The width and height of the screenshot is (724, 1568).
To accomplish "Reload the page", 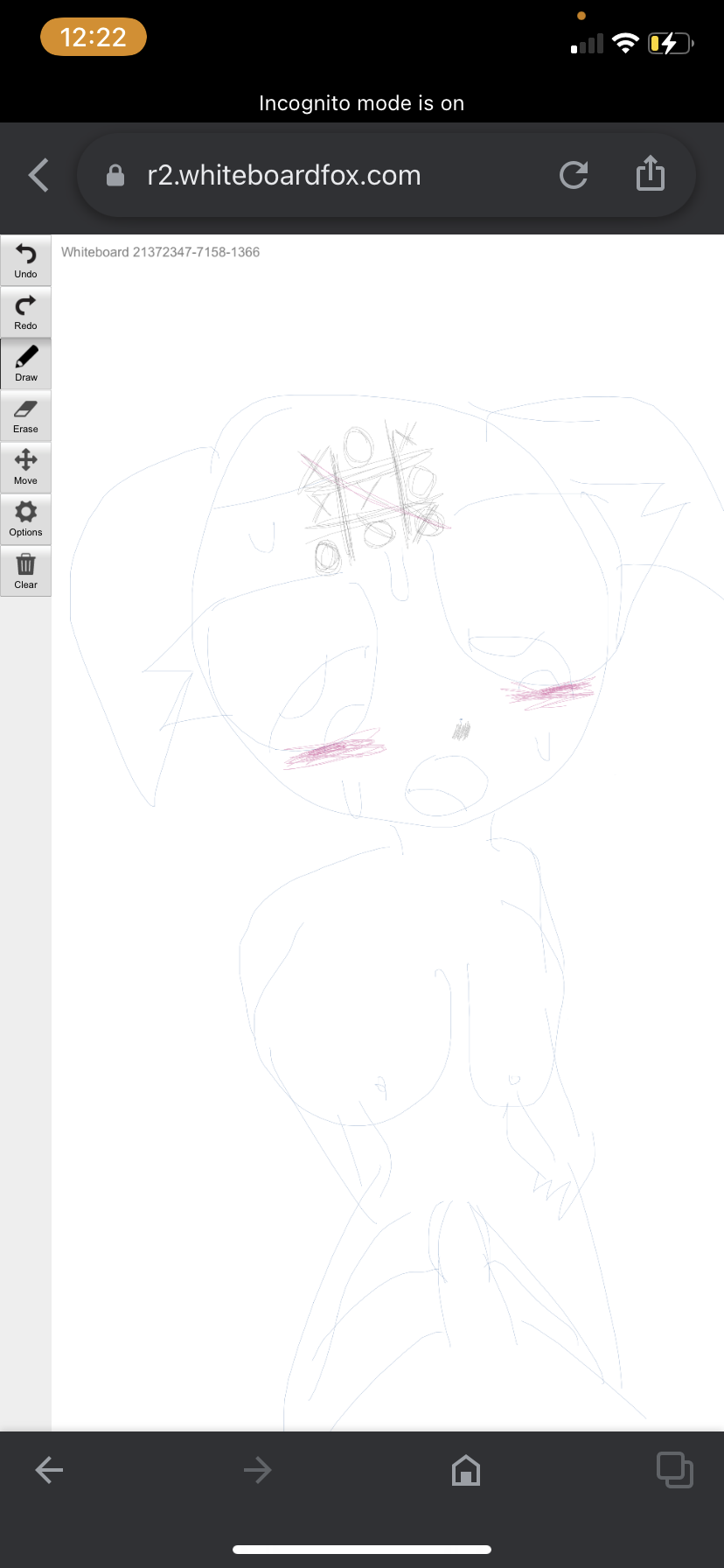I will [574, 175].
